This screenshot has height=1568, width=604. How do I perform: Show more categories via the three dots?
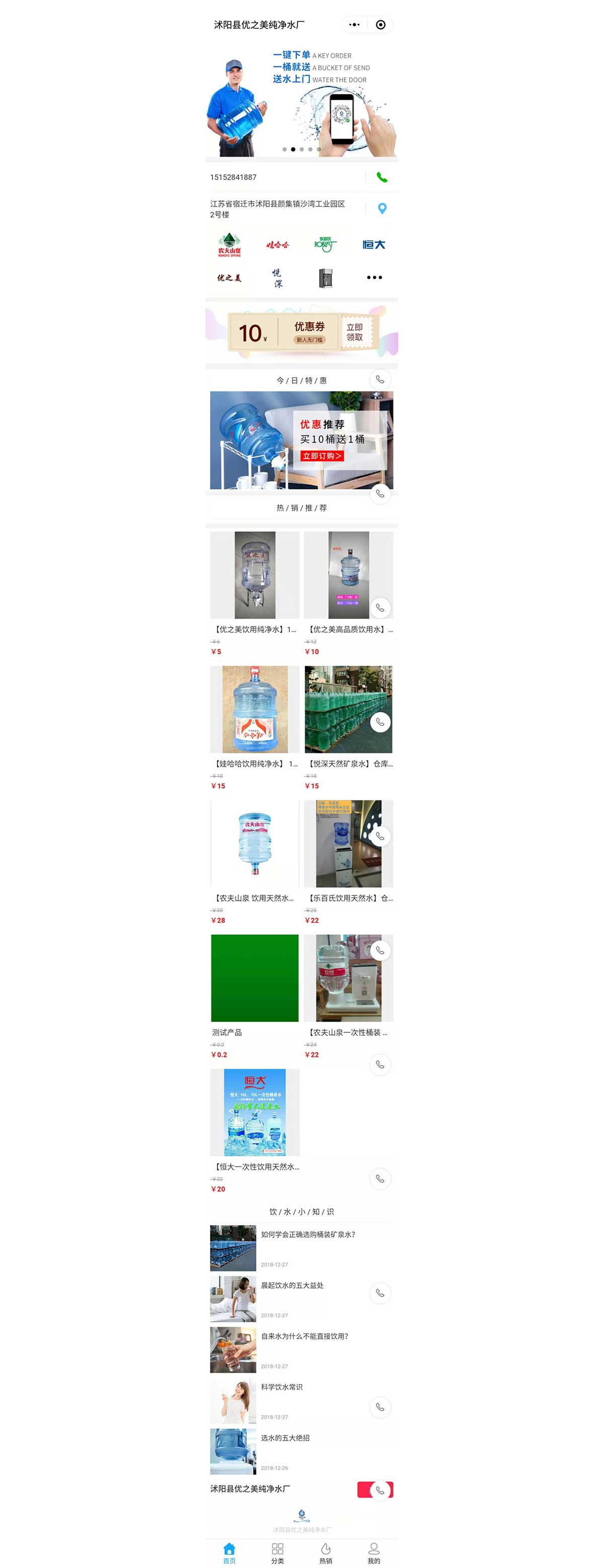374,278
